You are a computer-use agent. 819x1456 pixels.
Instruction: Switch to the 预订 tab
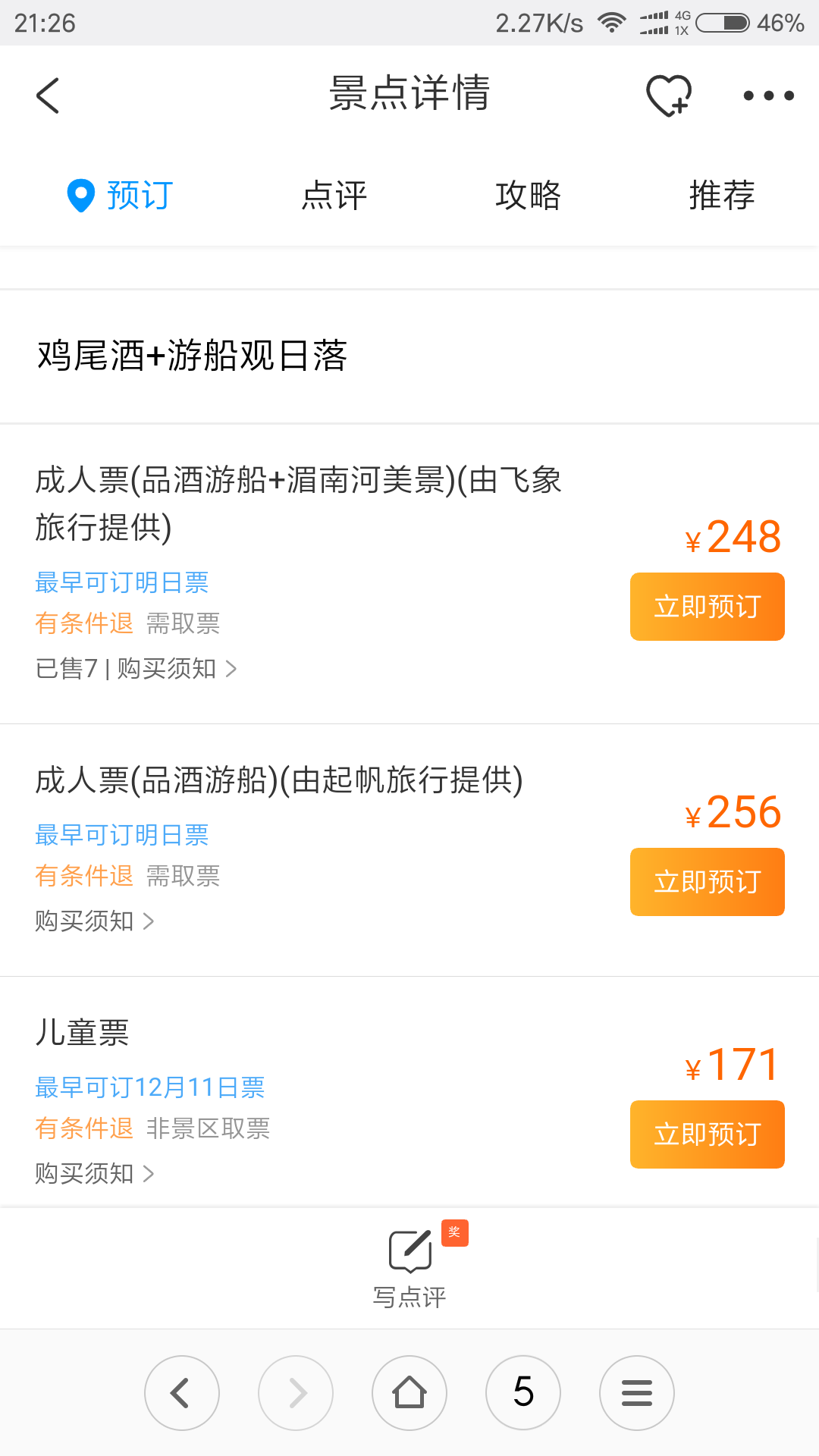pyautogui.click(x=121, y=196)
